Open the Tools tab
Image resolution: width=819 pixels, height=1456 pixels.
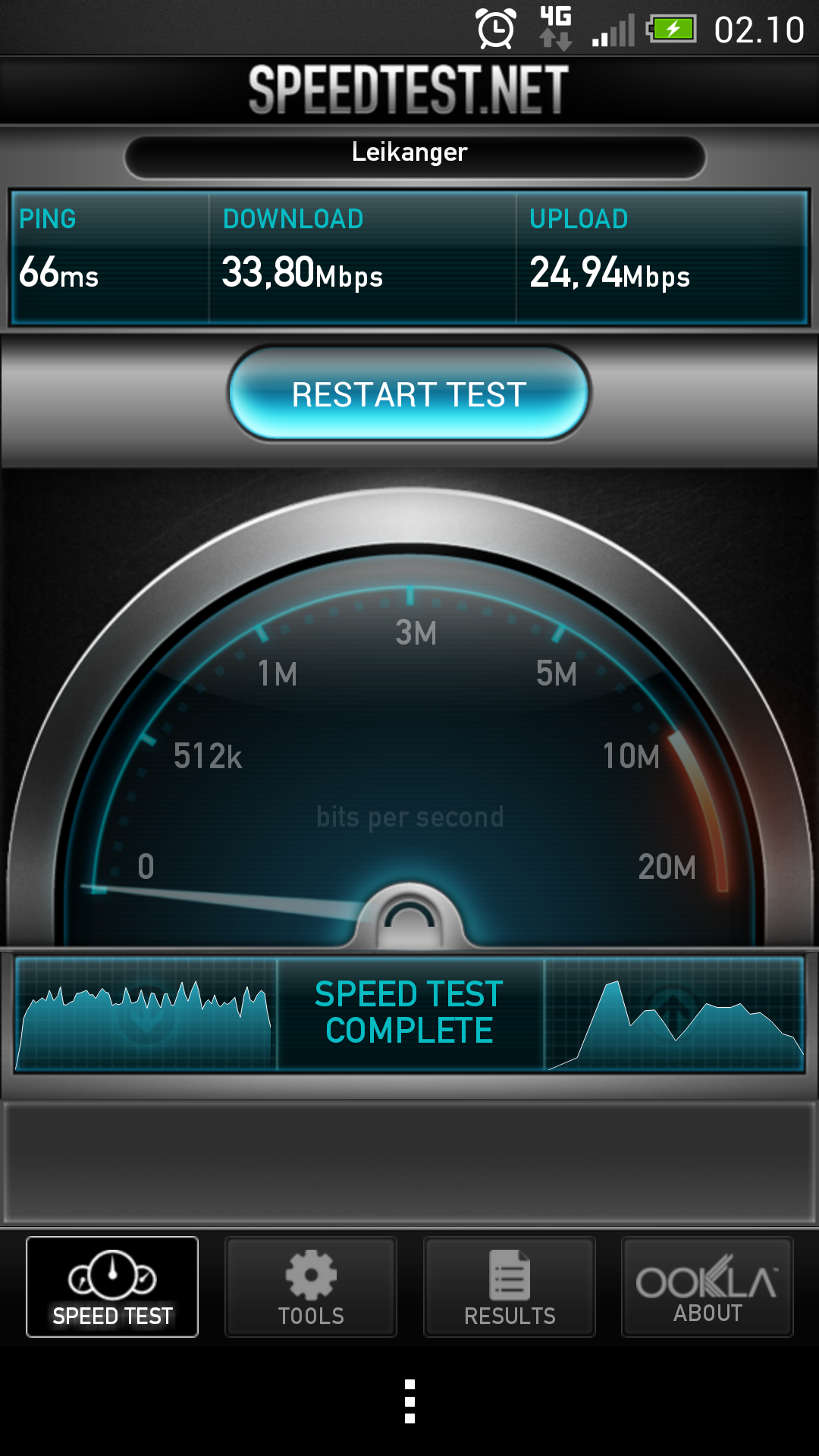tap(311, 1287)
